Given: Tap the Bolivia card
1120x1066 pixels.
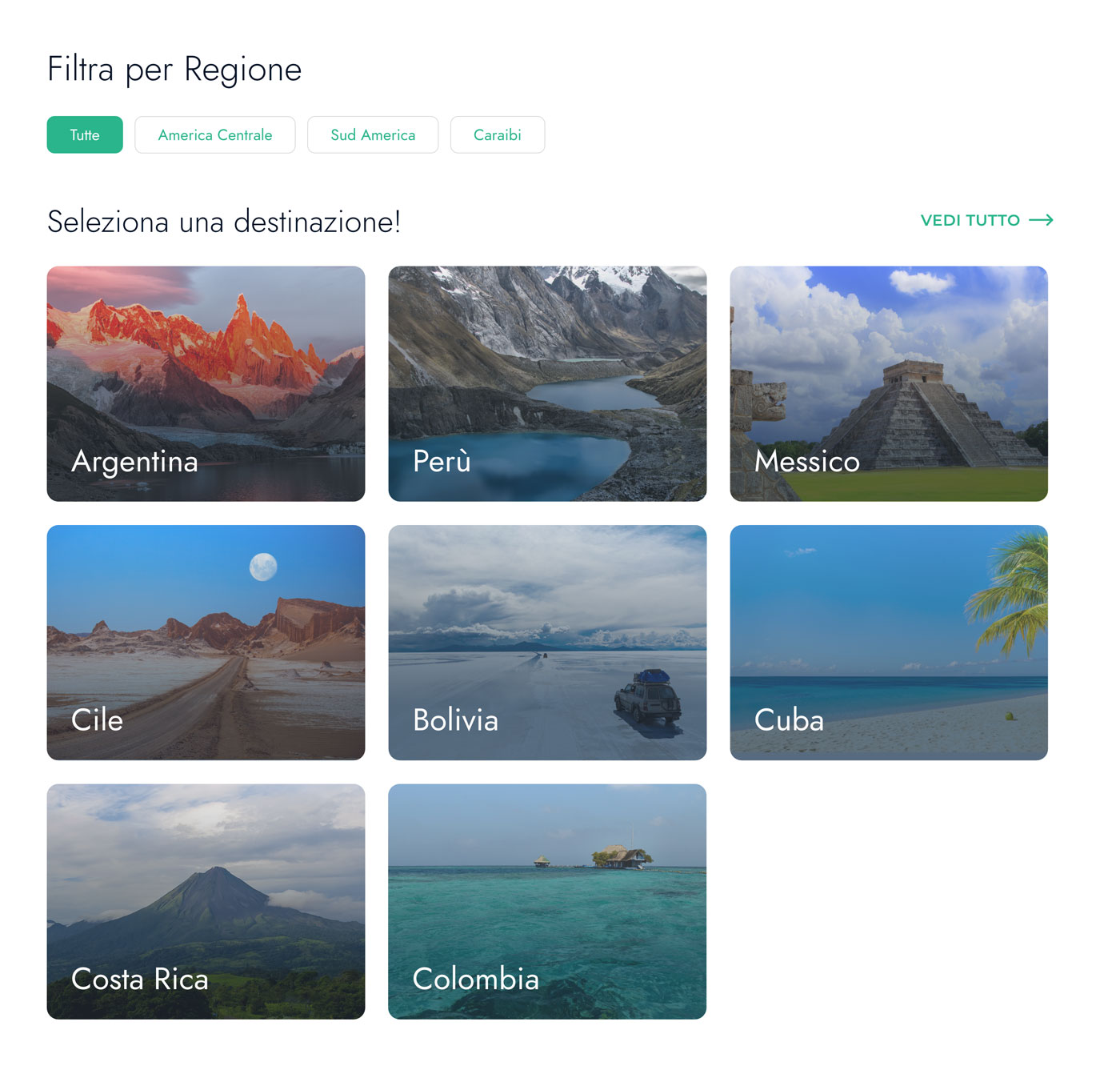Looking at the screenshot, I should (547, 643).
